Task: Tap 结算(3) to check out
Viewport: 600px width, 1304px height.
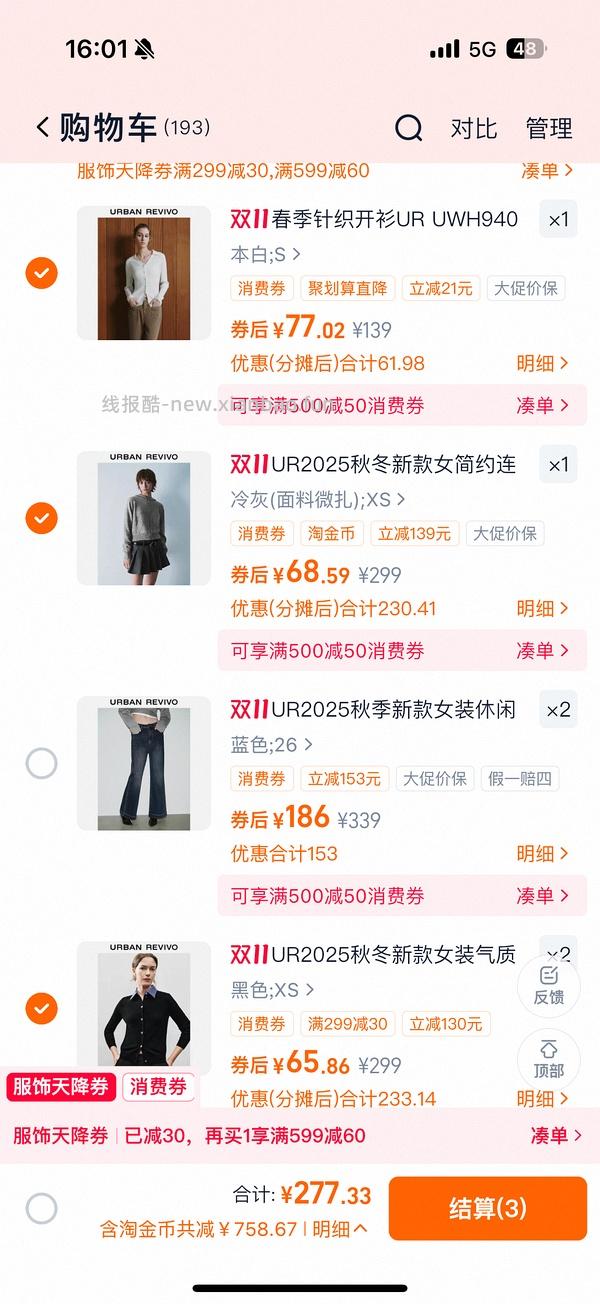Action: pos(487,1208)
